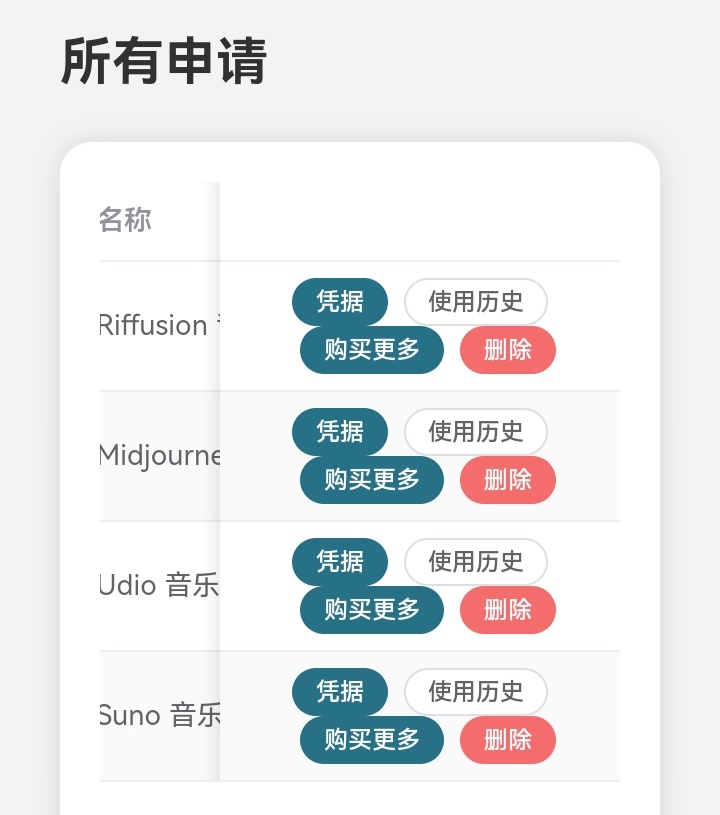Image resolution: width=720 pixels, height=815 pixels.
Task: View 使用历史 for the Riffusion application
Action: tap(476, 302)
